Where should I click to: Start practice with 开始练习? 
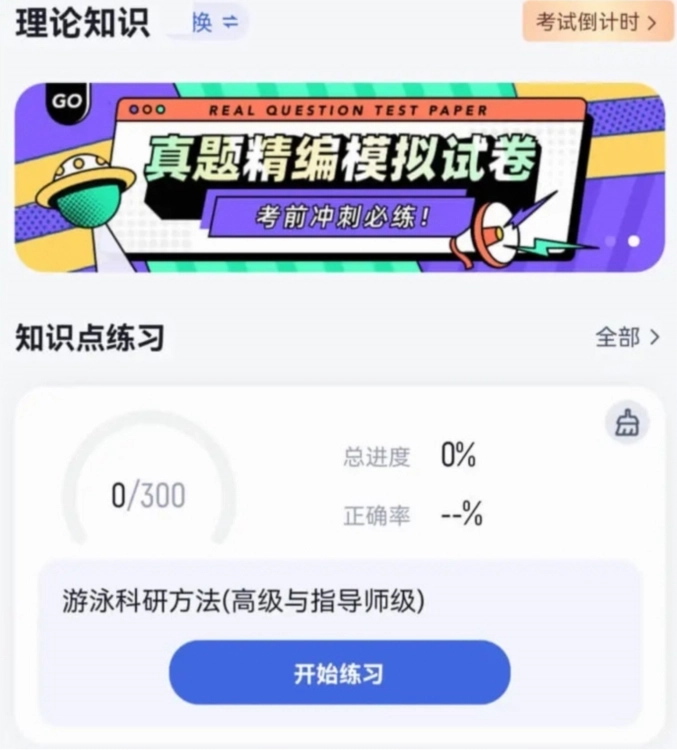coord(339,672)
